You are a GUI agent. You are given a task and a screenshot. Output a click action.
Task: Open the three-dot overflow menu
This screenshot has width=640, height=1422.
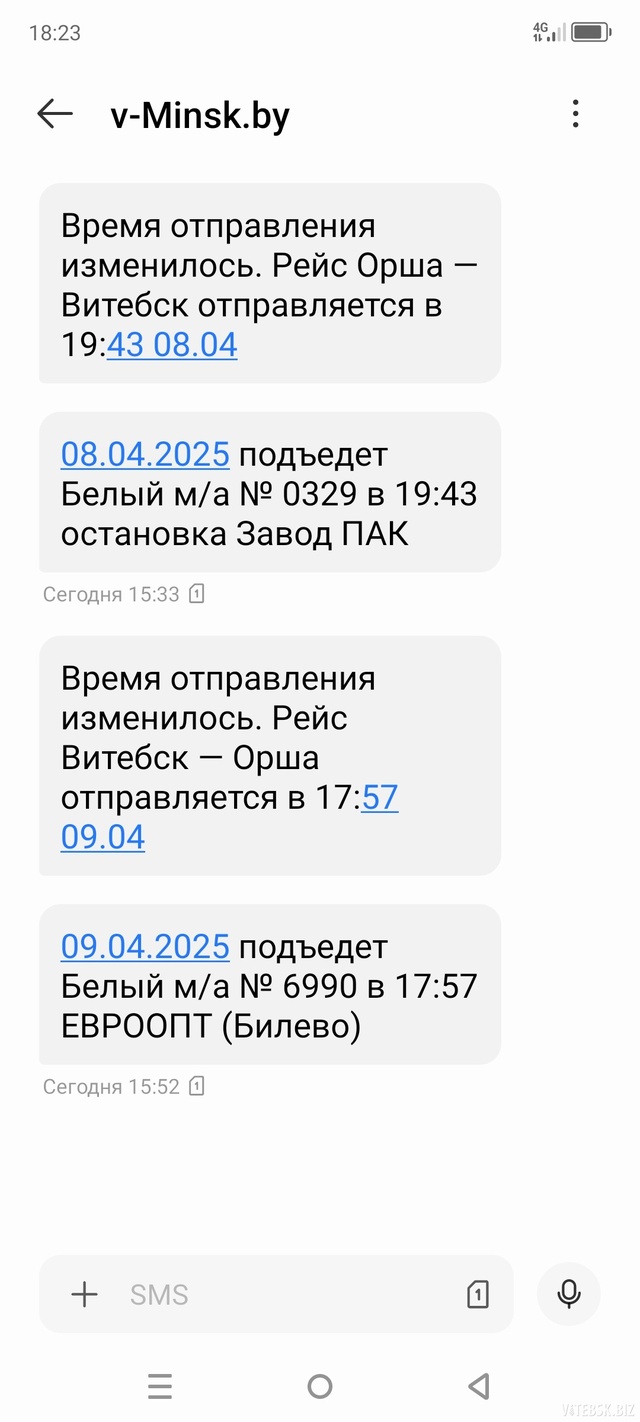click(x=575, y=114)
